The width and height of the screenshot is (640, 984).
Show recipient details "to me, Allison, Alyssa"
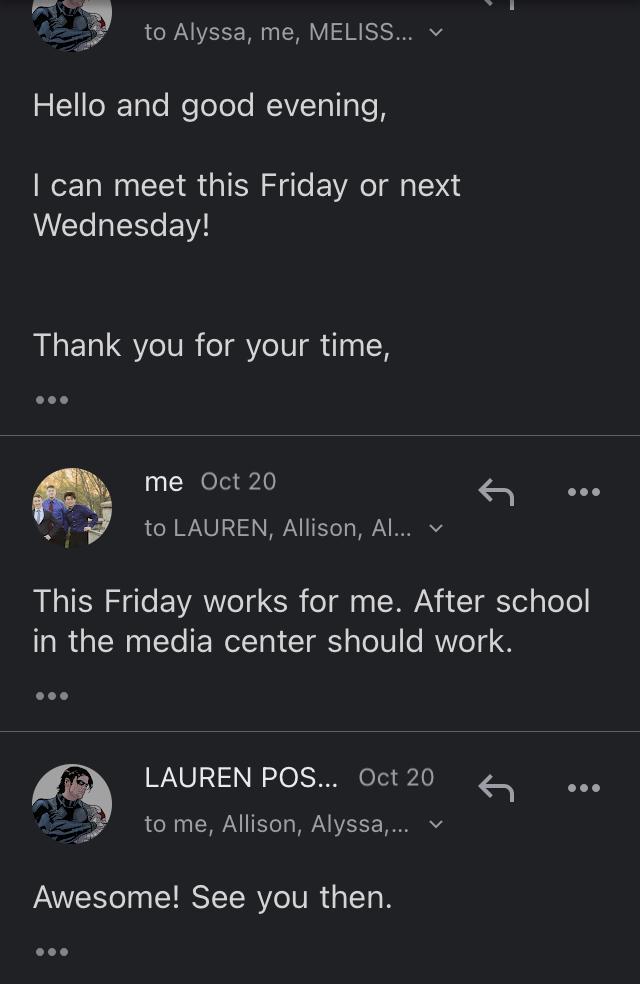[x=435, y=824]
